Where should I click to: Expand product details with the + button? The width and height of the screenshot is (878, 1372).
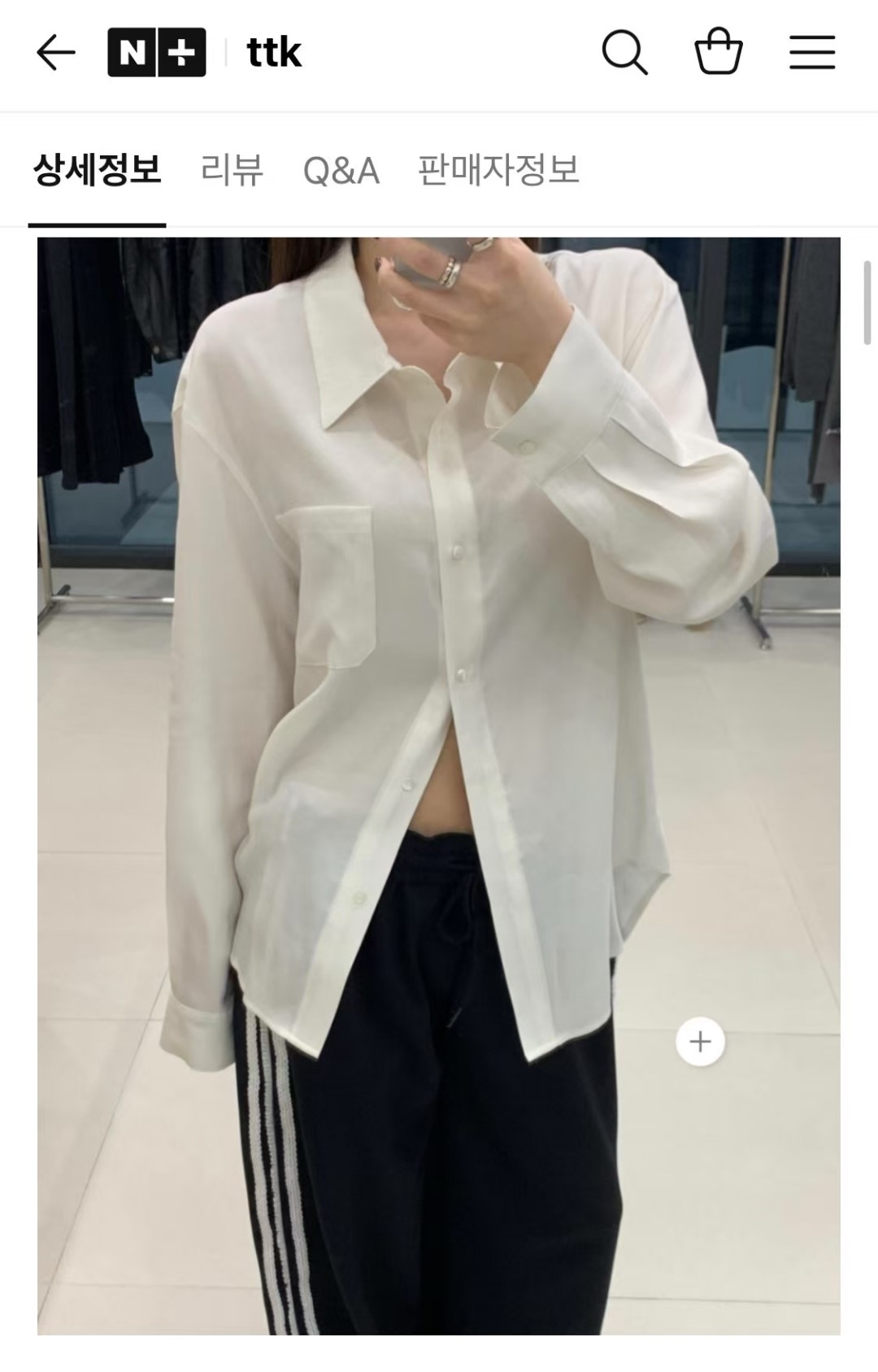click(x=701, y=1043)
